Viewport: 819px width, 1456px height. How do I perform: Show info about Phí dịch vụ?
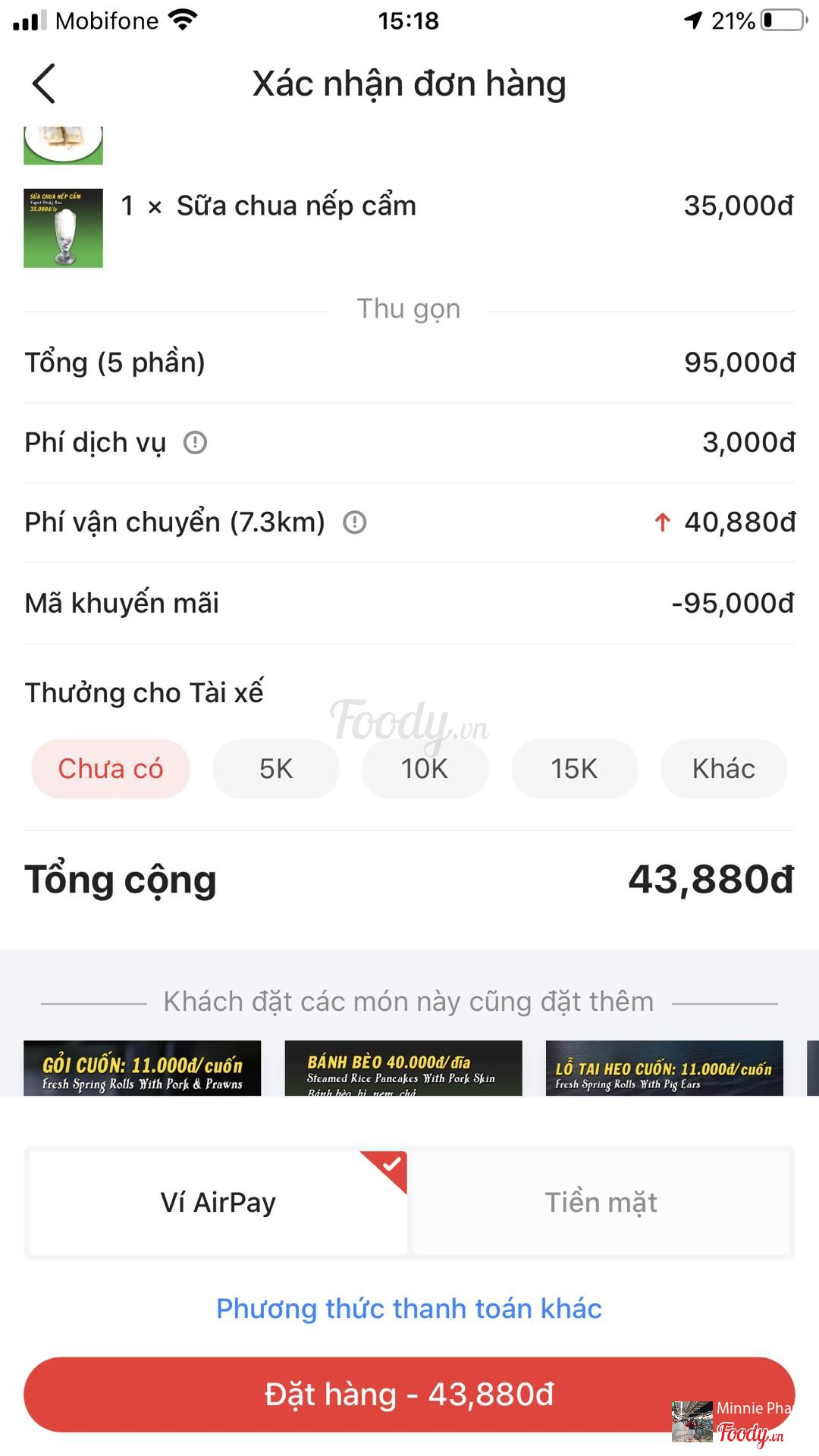195,442
